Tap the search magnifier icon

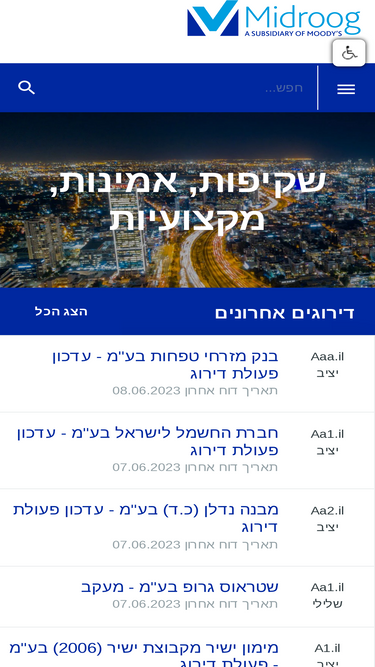26,88
